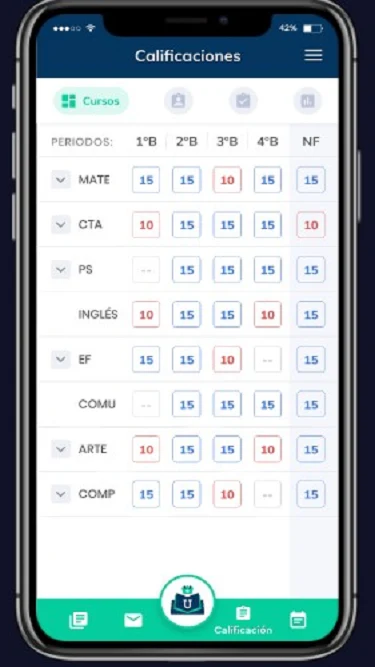Open the documents icon in bottom bar
Viewport: 375px width, 667px height.
78,621
